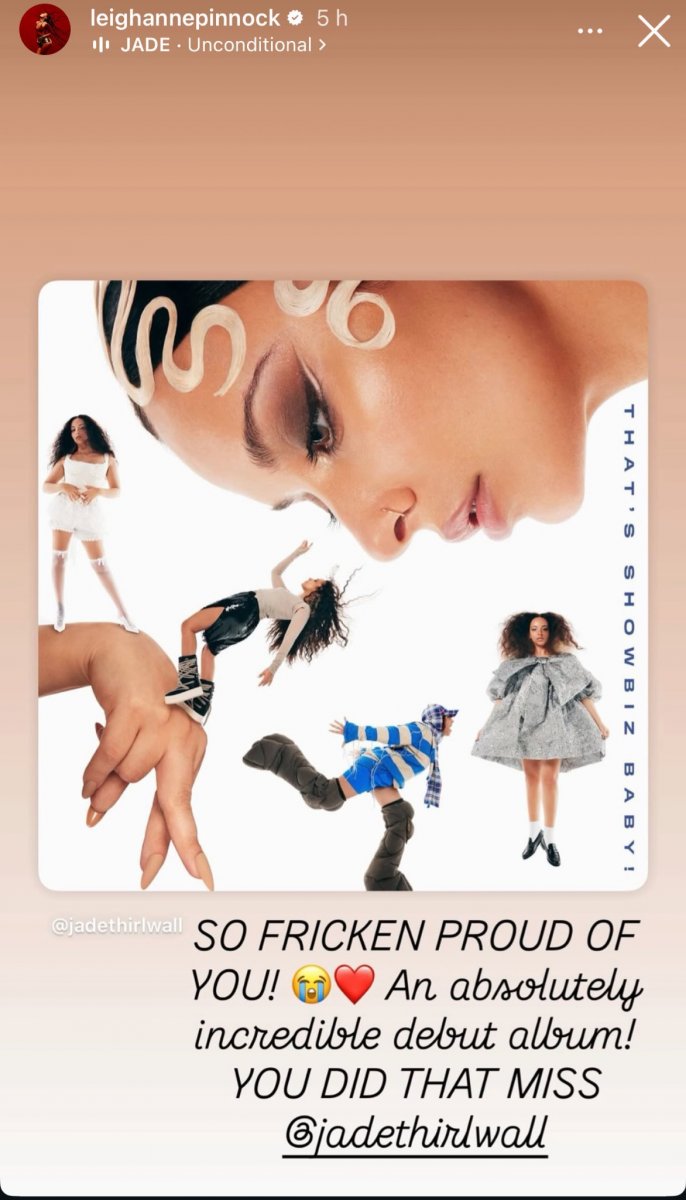This screenshot has height=1200, width=686.
Task: Open the three-dot story options menu
Action: point(591,31)
